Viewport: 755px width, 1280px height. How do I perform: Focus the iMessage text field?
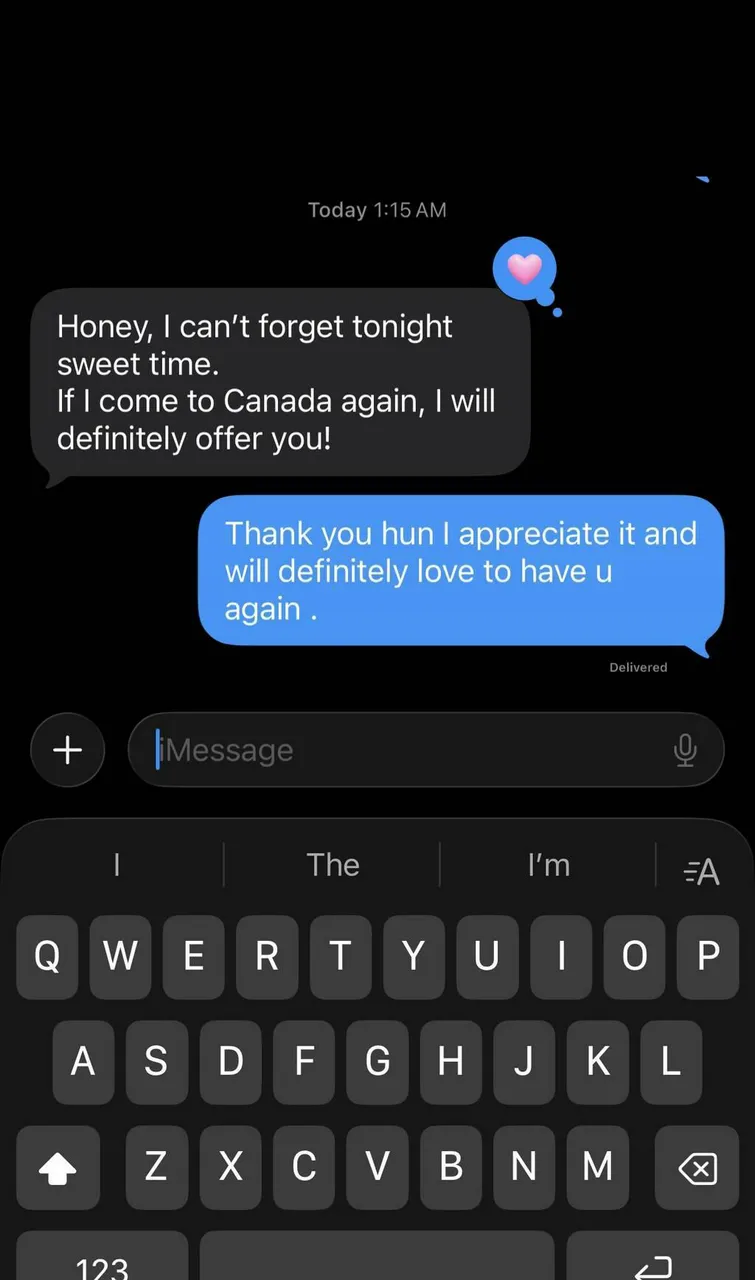[x=400, y=750]
